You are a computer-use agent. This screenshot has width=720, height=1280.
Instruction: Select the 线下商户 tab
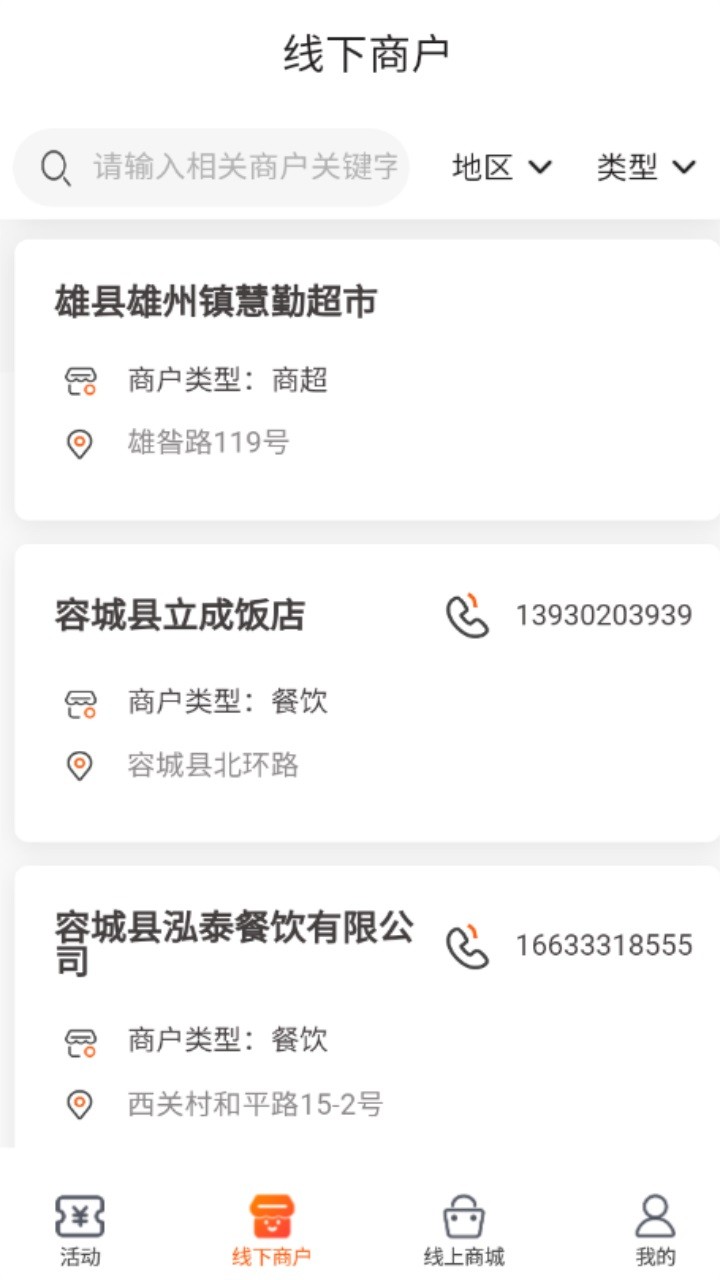(271, 1230)
